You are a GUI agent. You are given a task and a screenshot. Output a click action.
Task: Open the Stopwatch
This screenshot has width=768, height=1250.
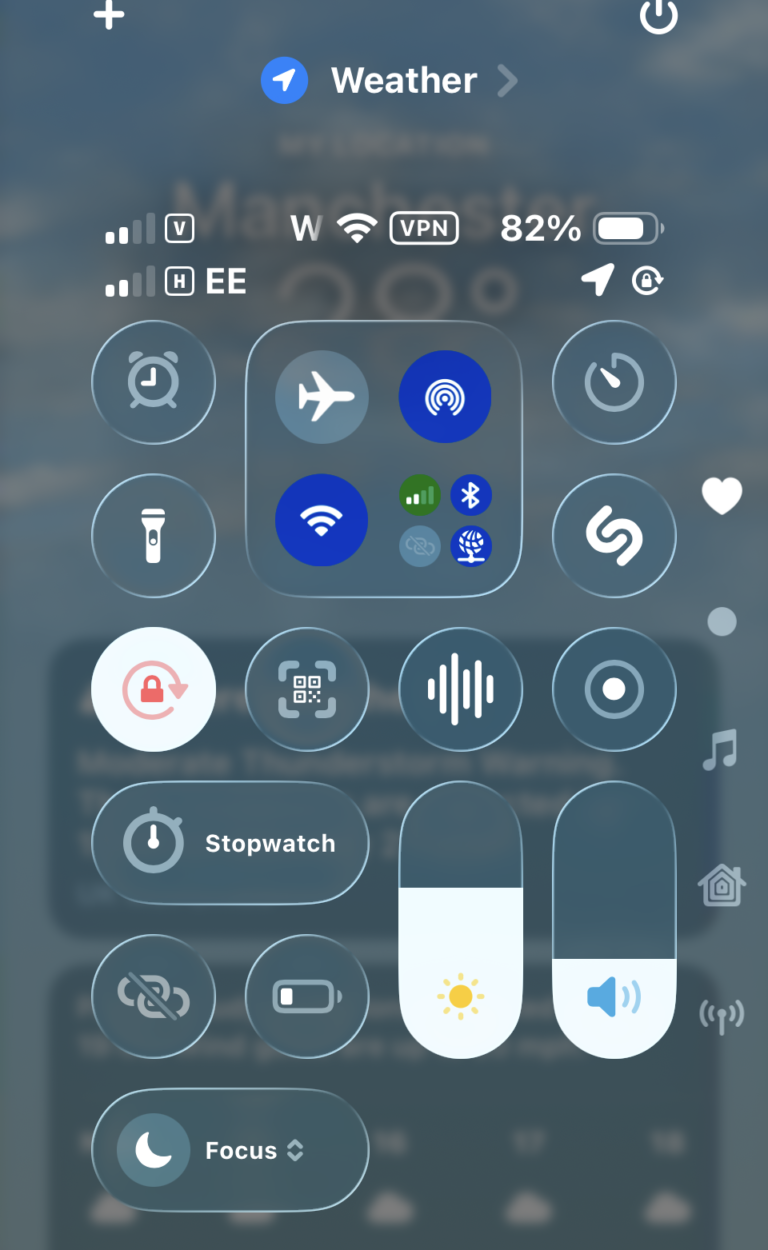click(229, 843)
